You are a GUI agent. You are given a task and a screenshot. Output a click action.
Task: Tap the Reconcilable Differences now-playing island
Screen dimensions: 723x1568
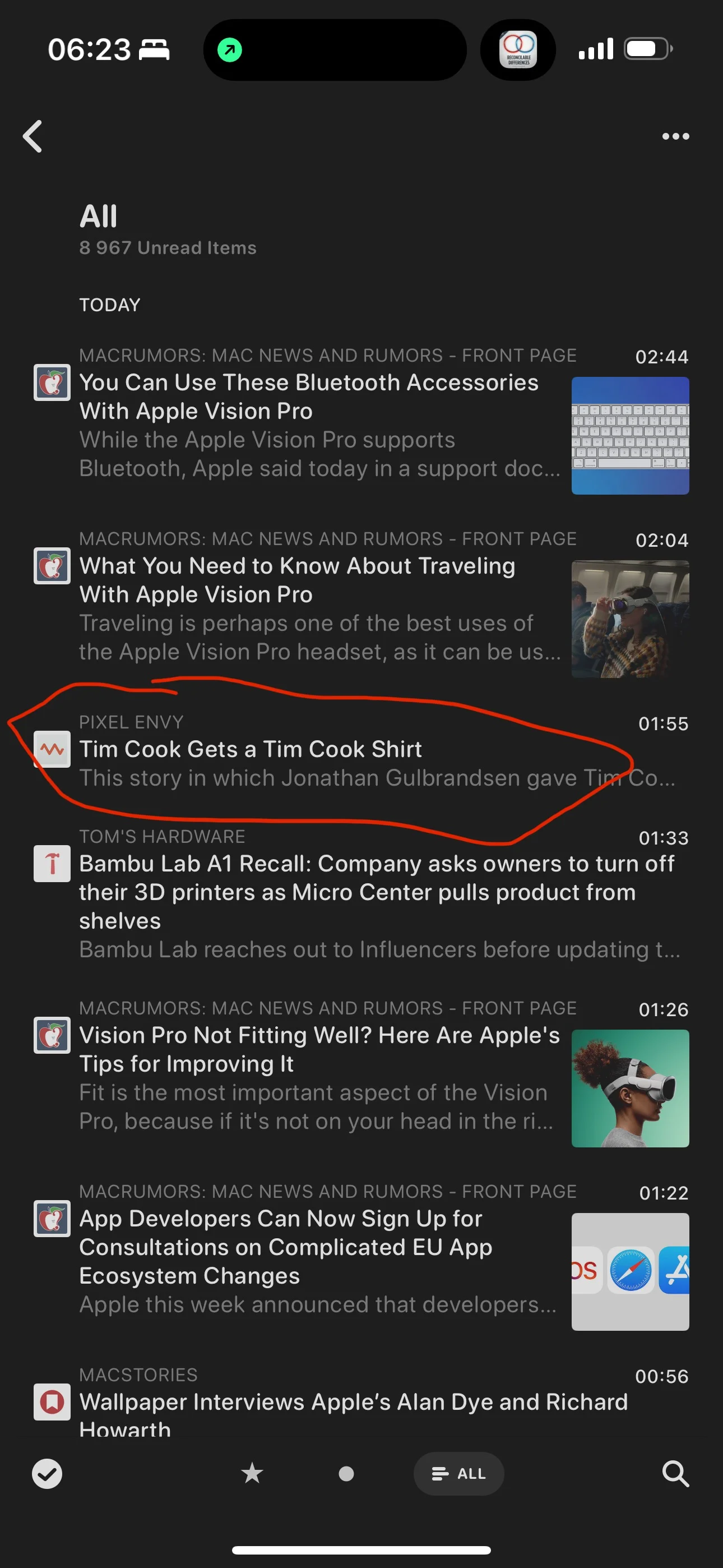(x=518, y=50)
